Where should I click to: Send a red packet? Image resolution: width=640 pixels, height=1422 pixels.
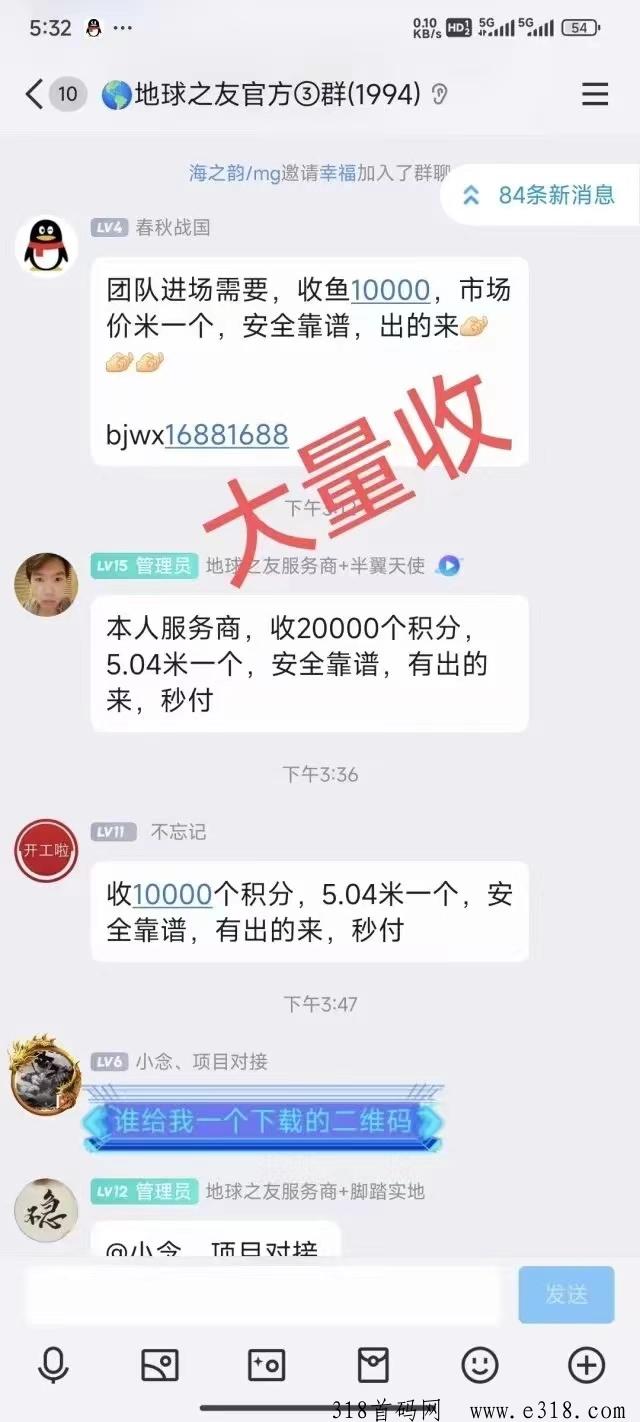tap(373, 1365)
